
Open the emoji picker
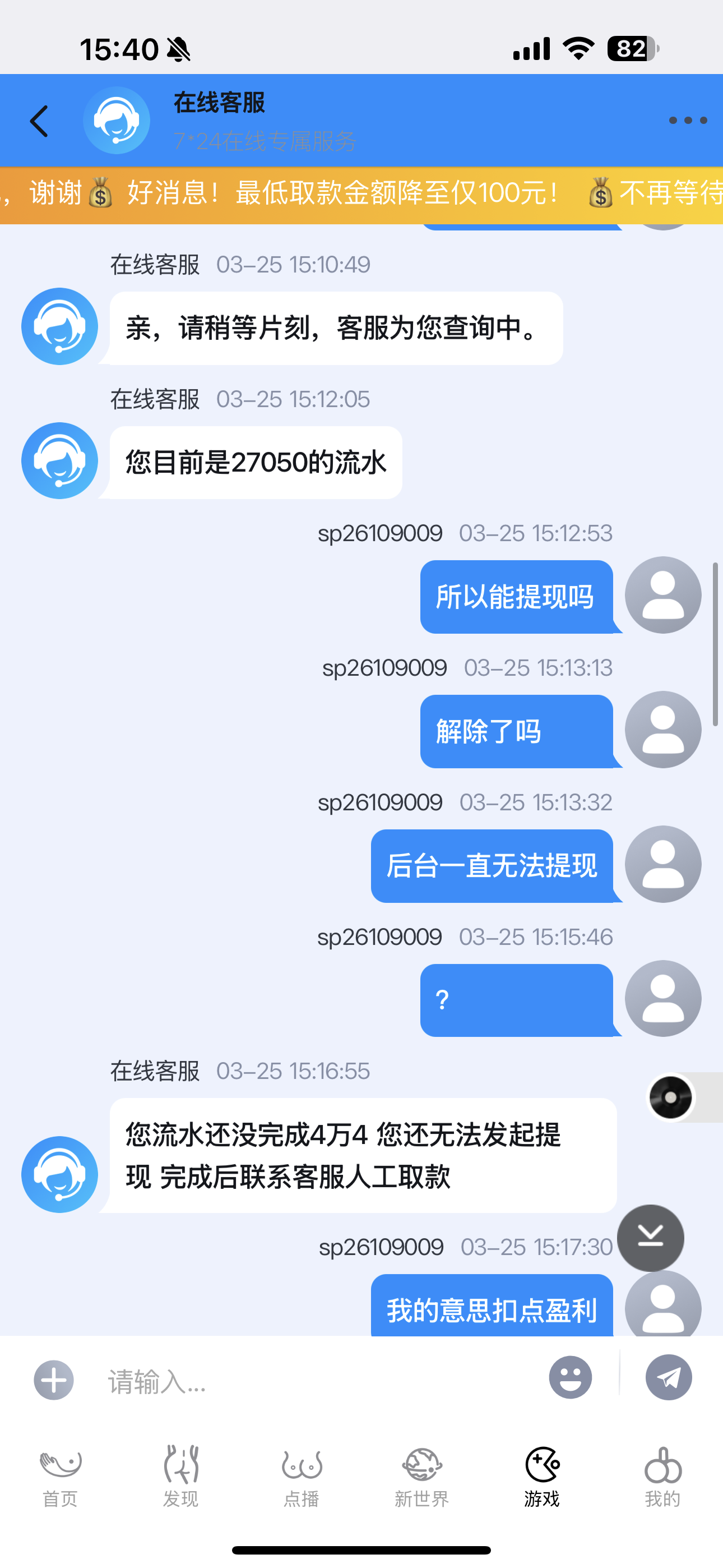[x=570, y=1377]
